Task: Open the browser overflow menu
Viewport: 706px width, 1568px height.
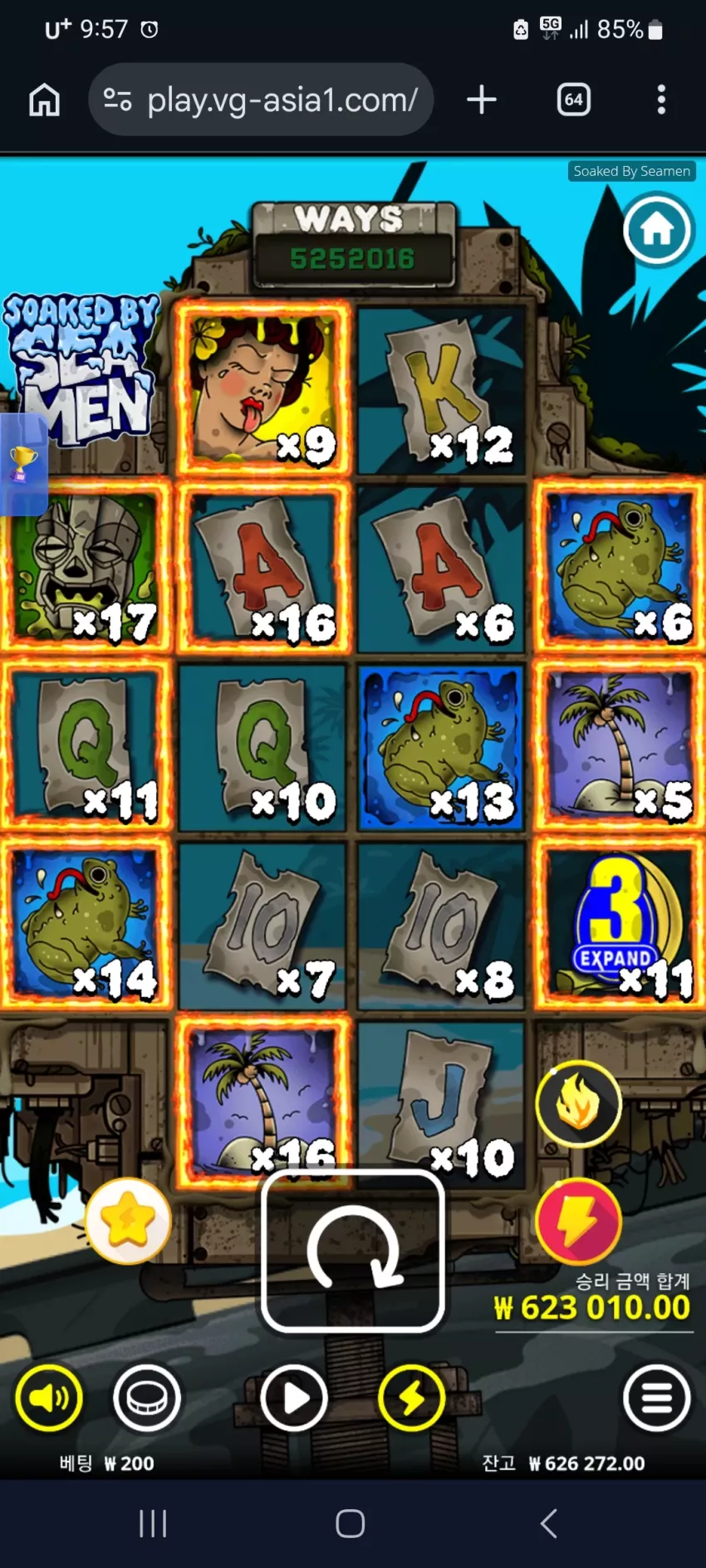Action: (661, 100)
